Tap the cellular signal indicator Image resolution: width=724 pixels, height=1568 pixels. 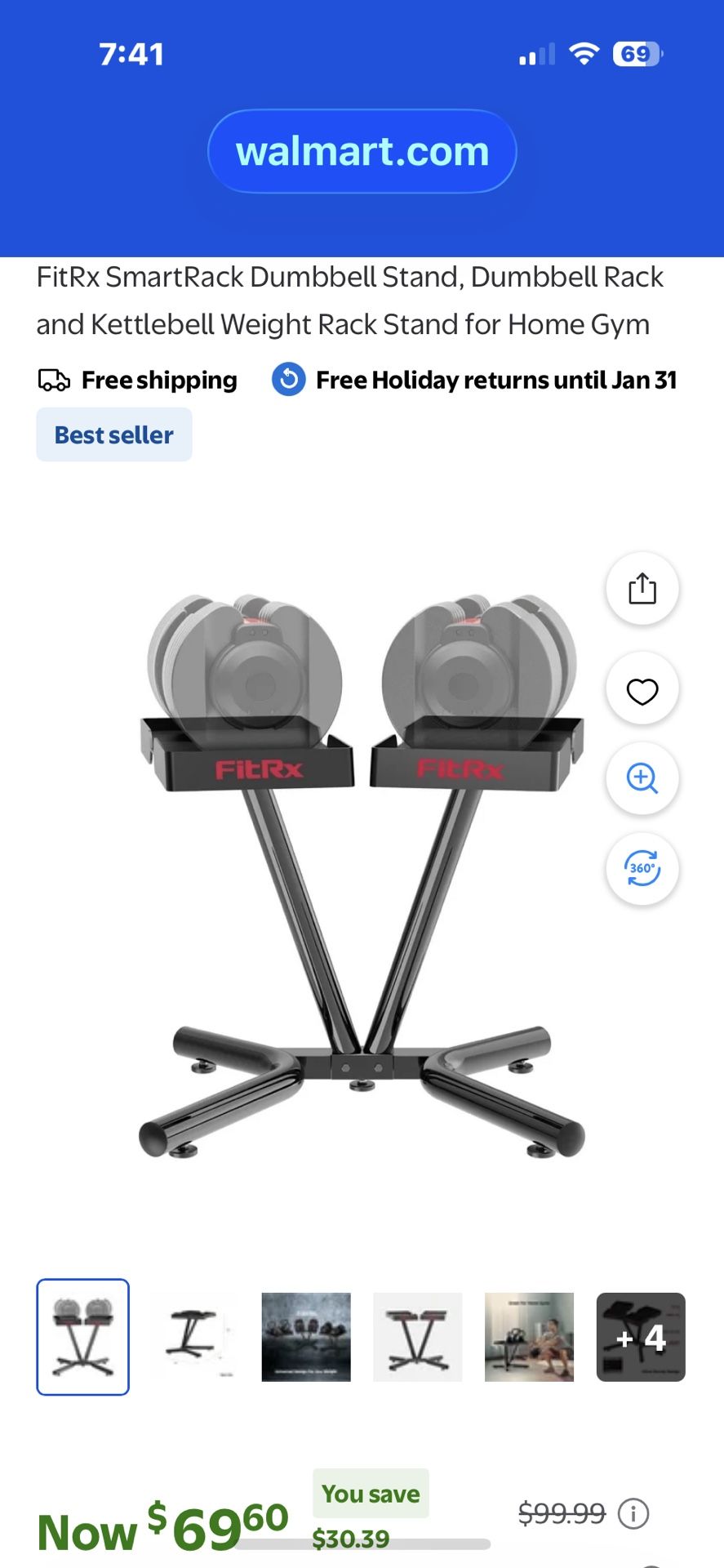[x=535, y=54]
